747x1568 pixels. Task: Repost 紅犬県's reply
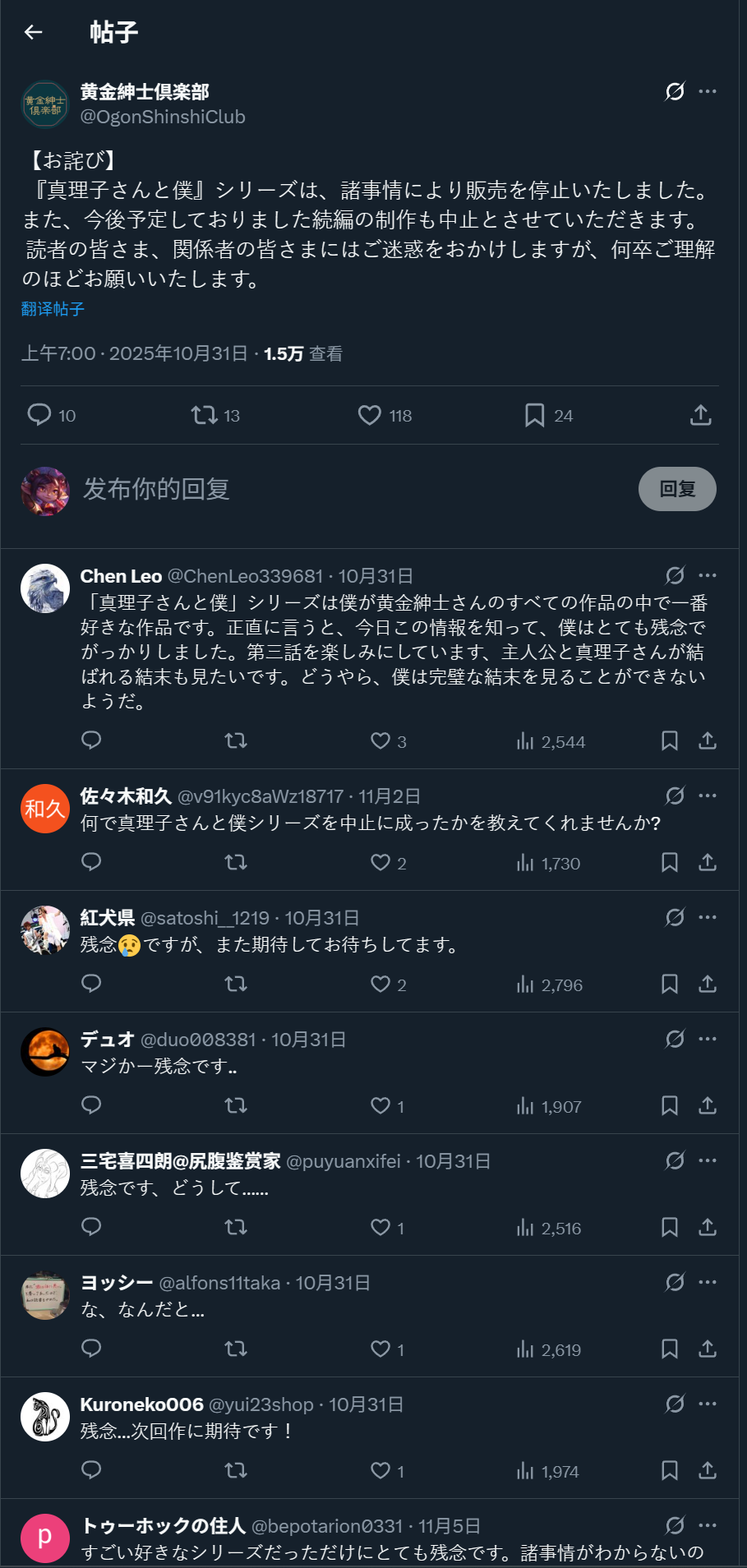[236, 984]
